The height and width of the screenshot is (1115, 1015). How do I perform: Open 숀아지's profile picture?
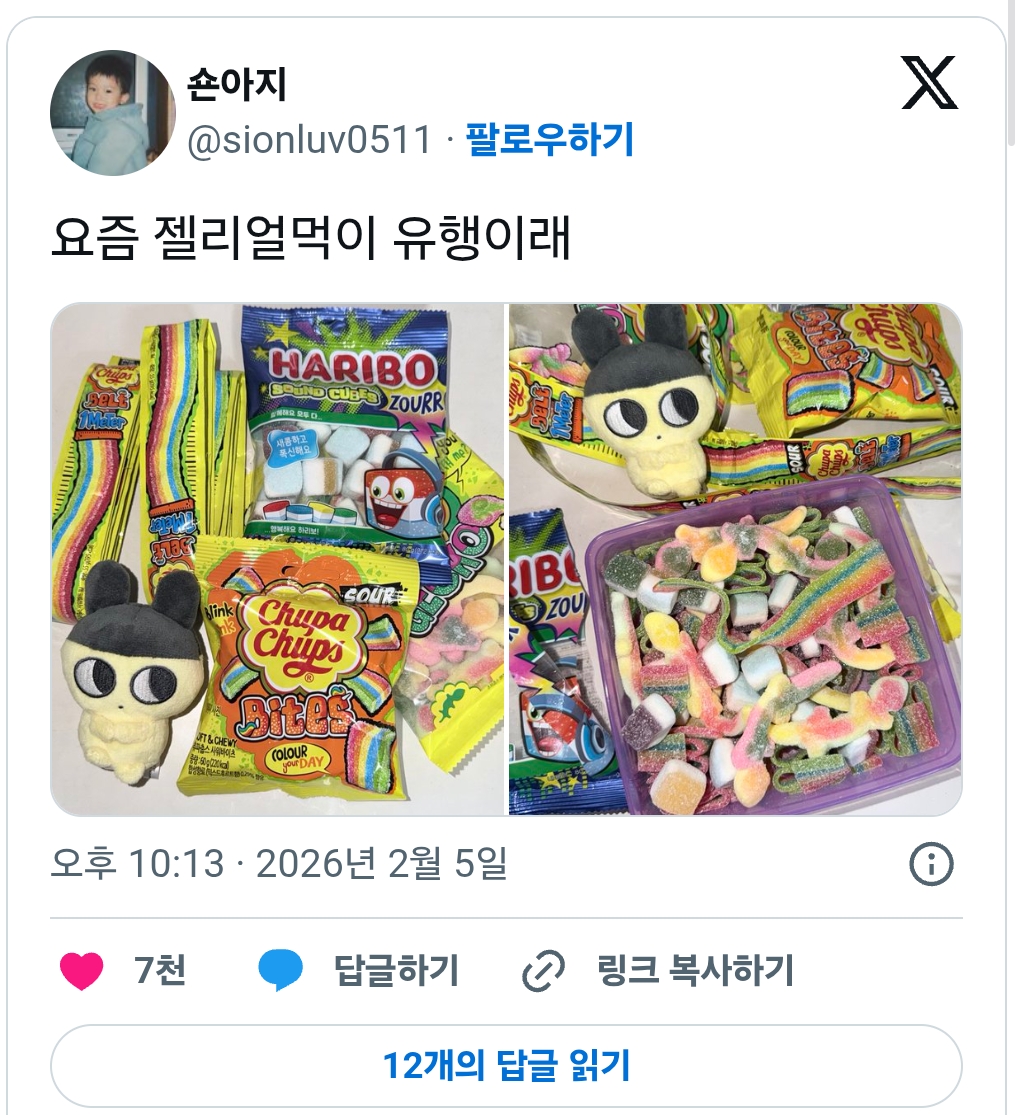coord(112,113)
